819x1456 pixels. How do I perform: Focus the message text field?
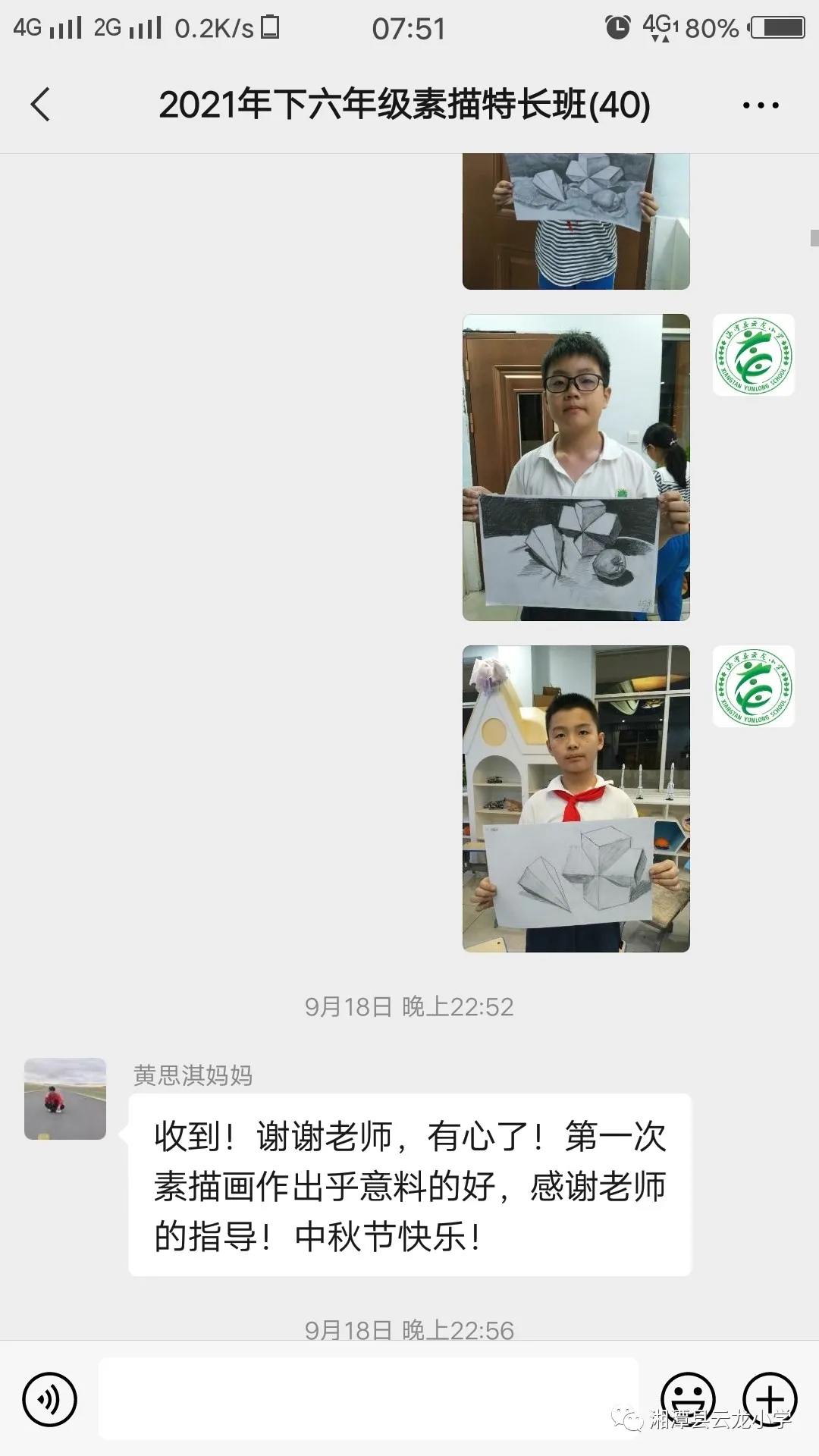tap(368, 1399)
